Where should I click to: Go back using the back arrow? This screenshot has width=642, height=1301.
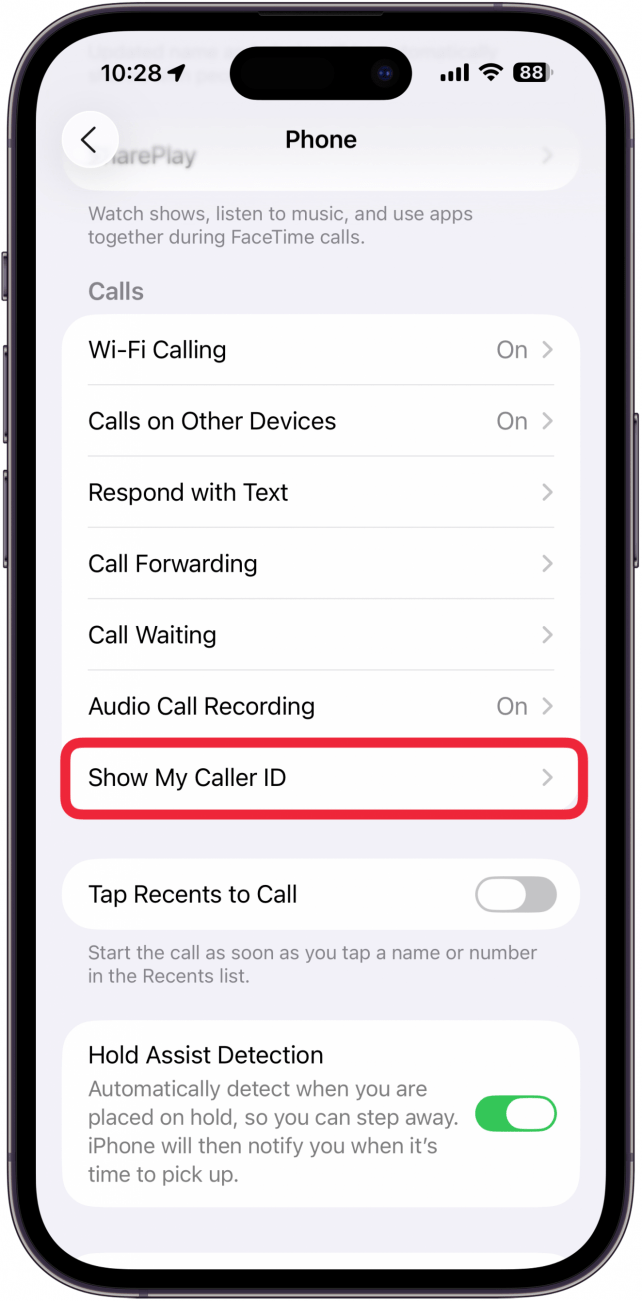tap(90, 140)
